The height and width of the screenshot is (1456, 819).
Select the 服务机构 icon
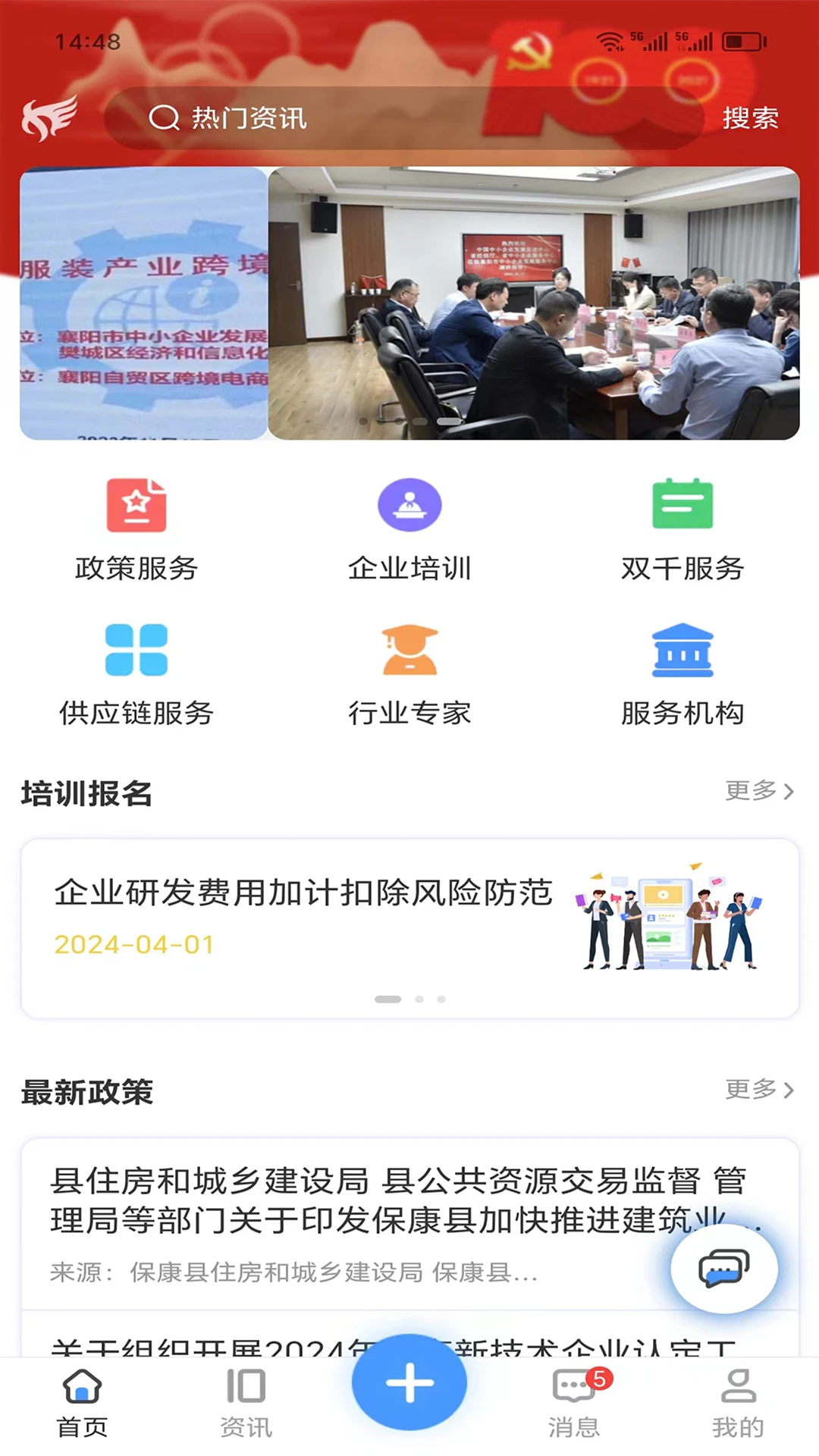pos(682,671)
